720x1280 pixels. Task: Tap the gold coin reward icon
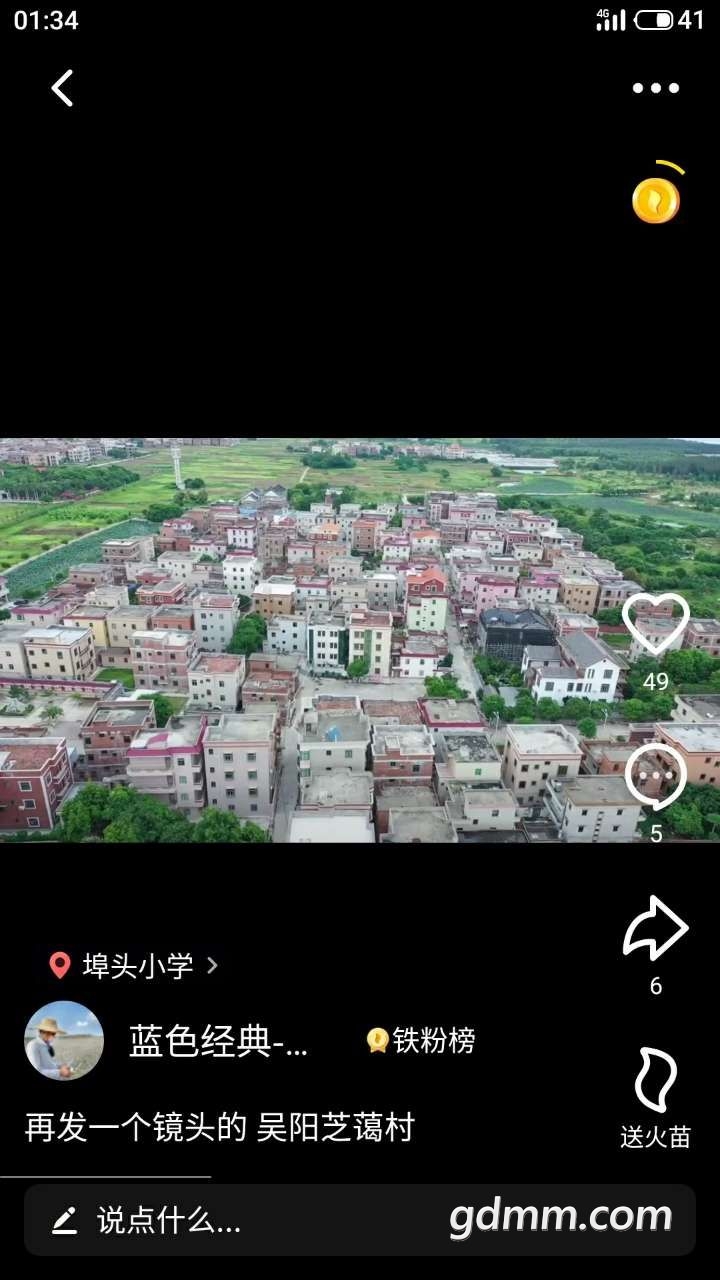[x=656, y=199]
